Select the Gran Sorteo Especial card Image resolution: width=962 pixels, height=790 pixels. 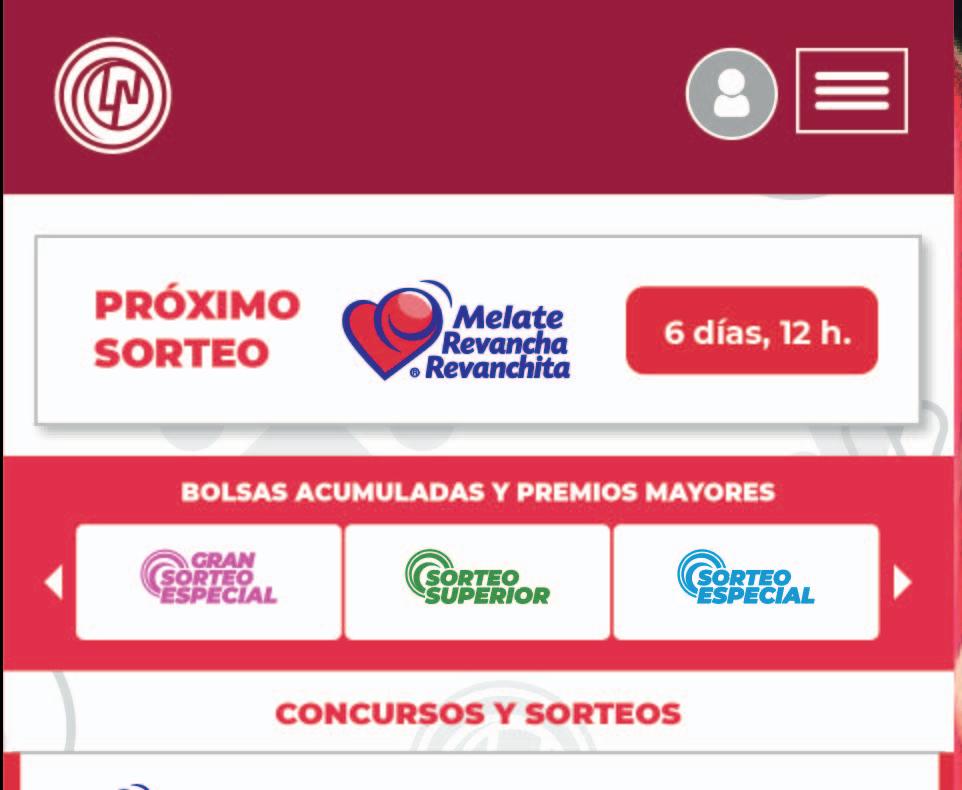pos(209,581)
